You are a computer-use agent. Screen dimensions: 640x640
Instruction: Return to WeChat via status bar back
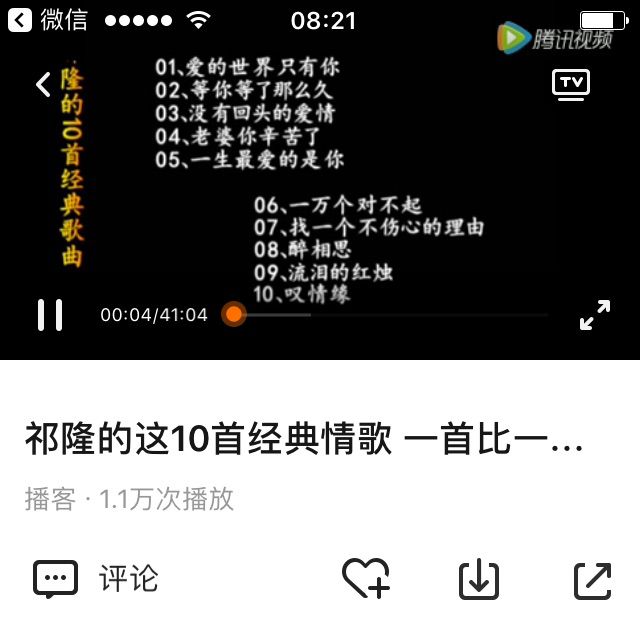click(46, 20)
